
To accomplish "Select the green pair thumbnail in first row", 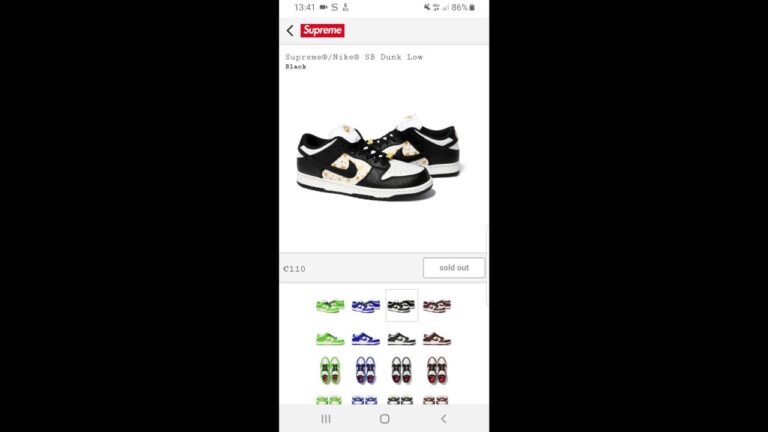I will pos(330,306).
